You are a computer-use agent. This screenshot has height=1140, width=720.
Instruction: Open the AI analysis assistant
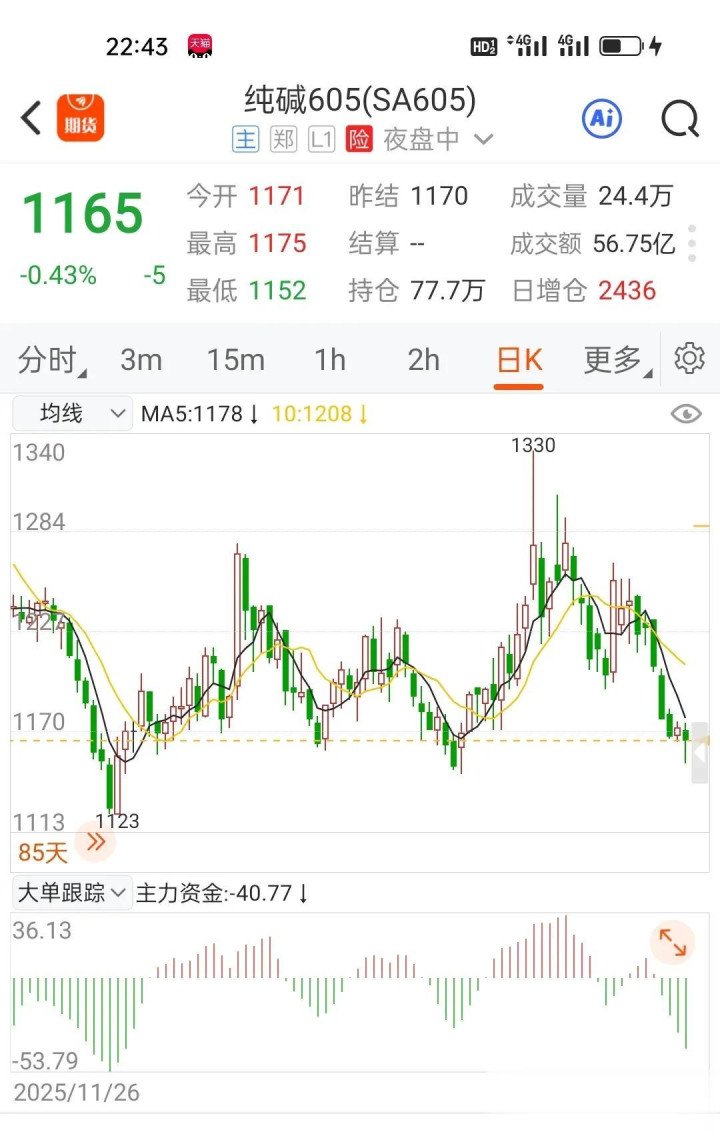pyautogui.click(x=602, y=119)
